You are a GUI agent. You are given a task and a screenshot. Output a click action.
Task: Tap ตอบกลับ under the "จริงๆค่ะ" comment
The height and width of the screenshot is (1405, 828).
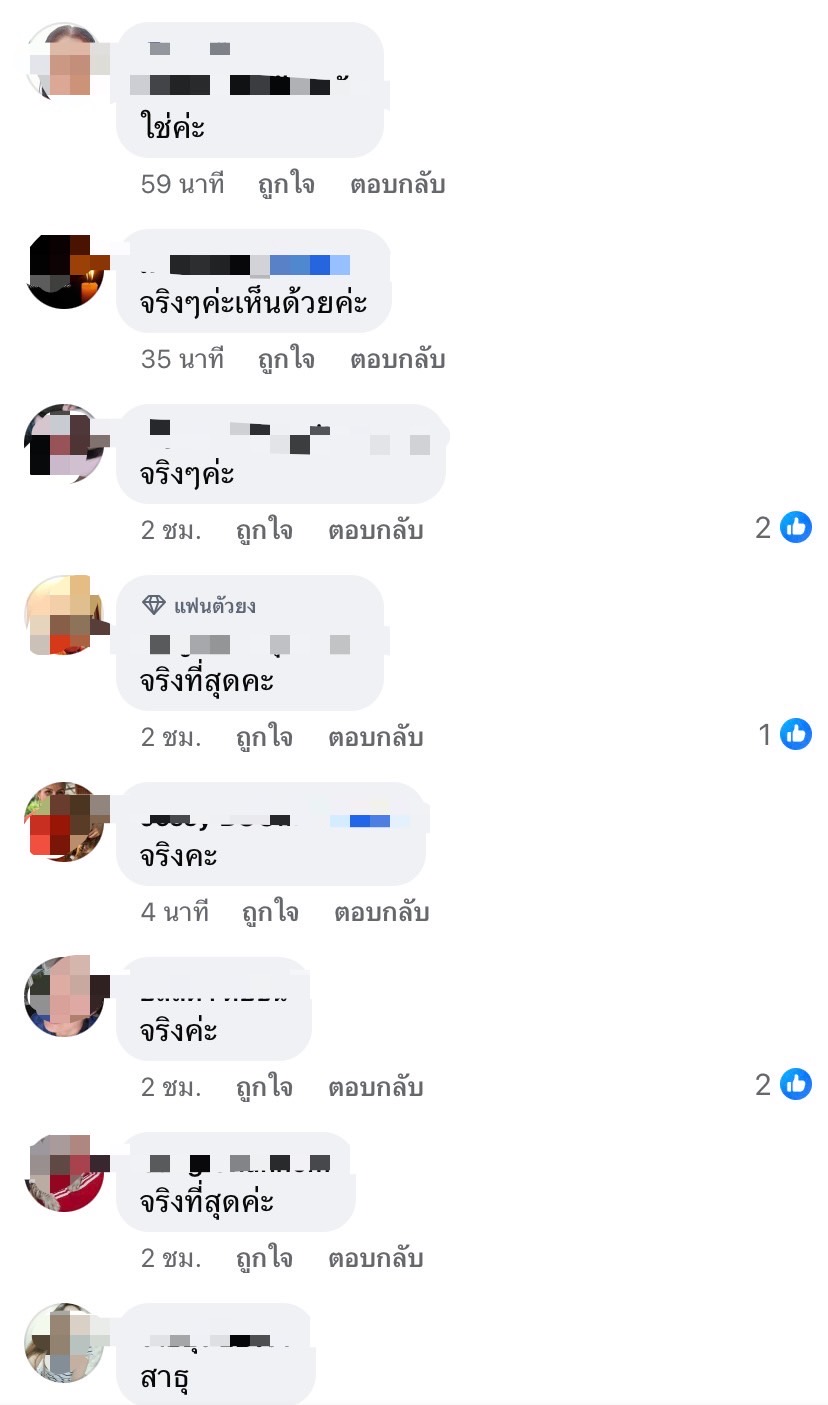tap(375, 530)
